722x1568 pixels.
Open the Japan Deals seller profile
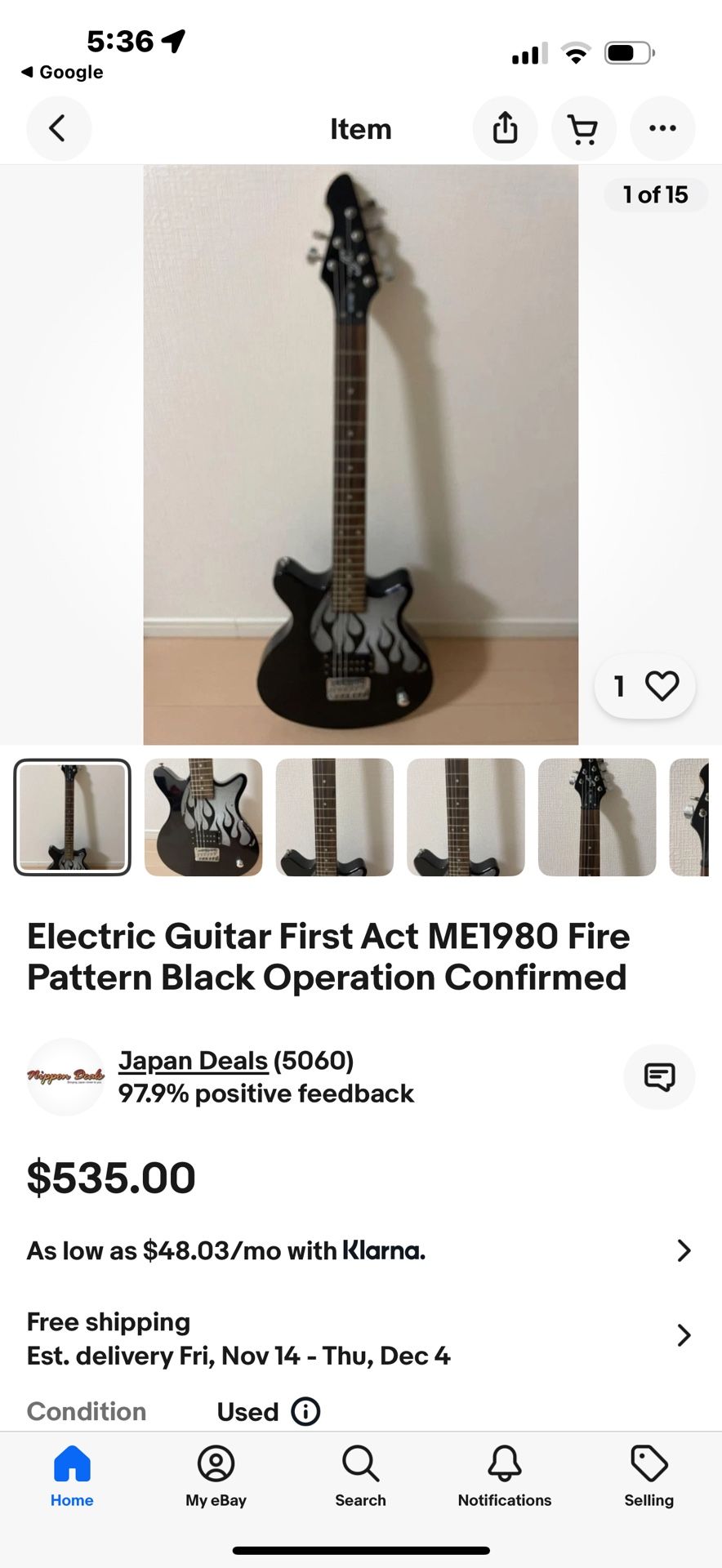click(x=193, y=1060)
